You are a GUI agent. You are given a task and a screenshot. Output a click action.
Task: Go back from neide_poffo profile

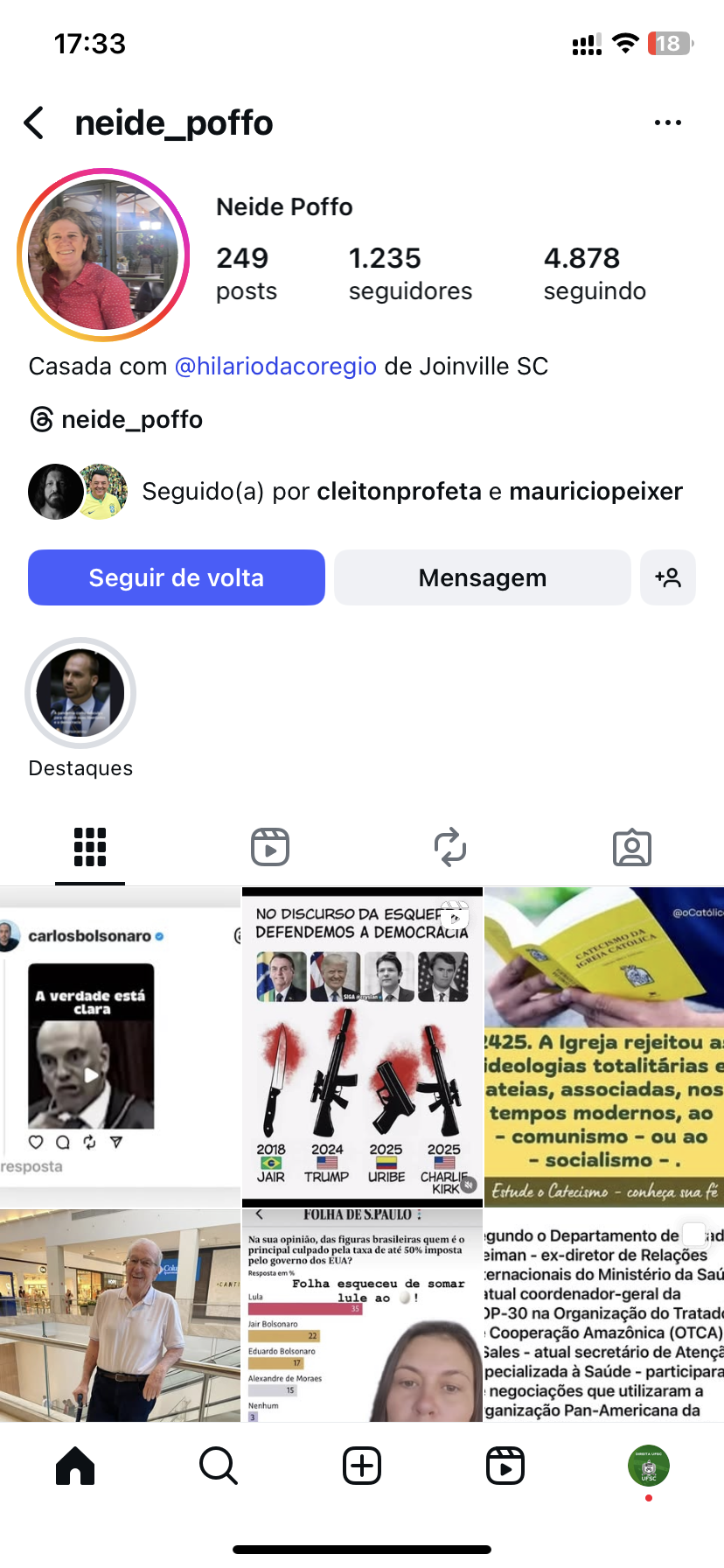34,123
